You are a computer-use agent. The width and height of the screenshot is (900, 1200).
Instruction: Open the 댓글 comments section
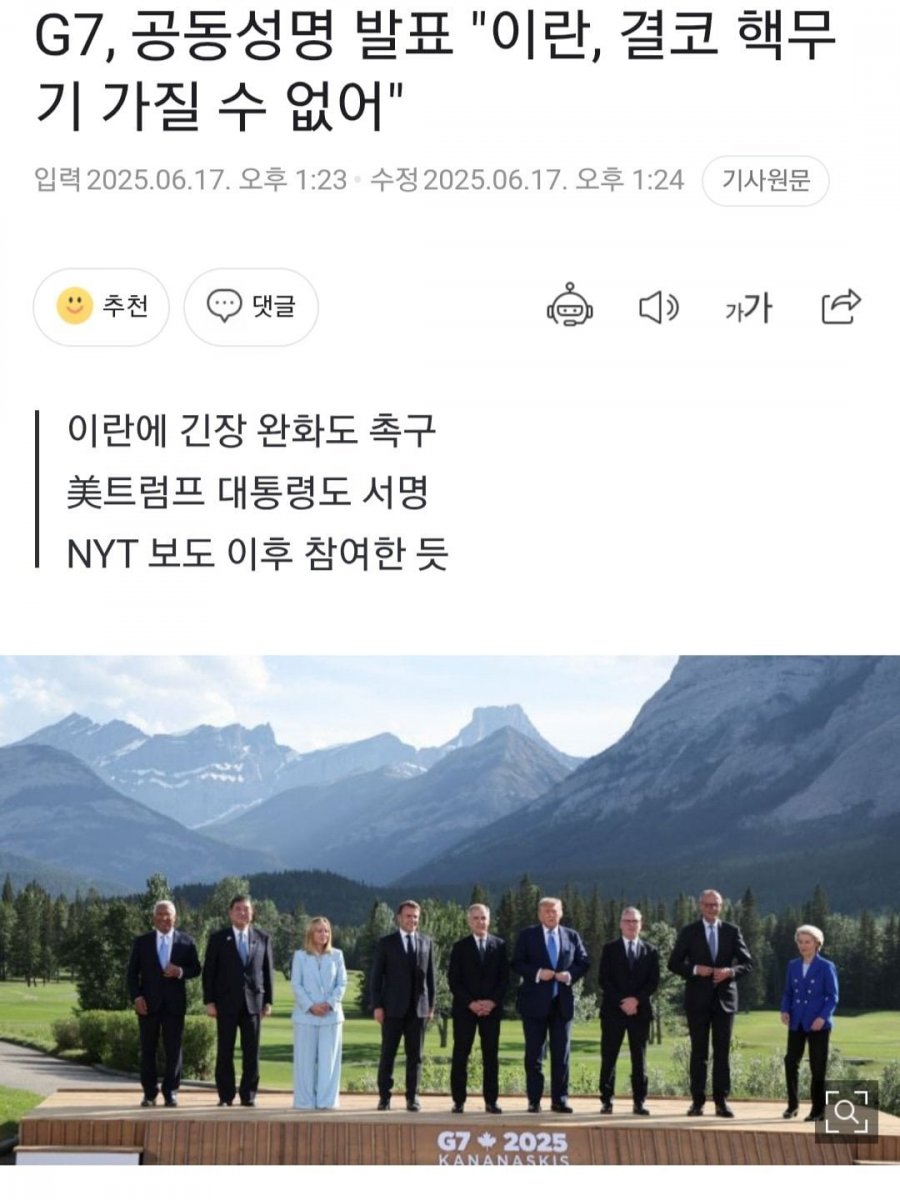251,307
